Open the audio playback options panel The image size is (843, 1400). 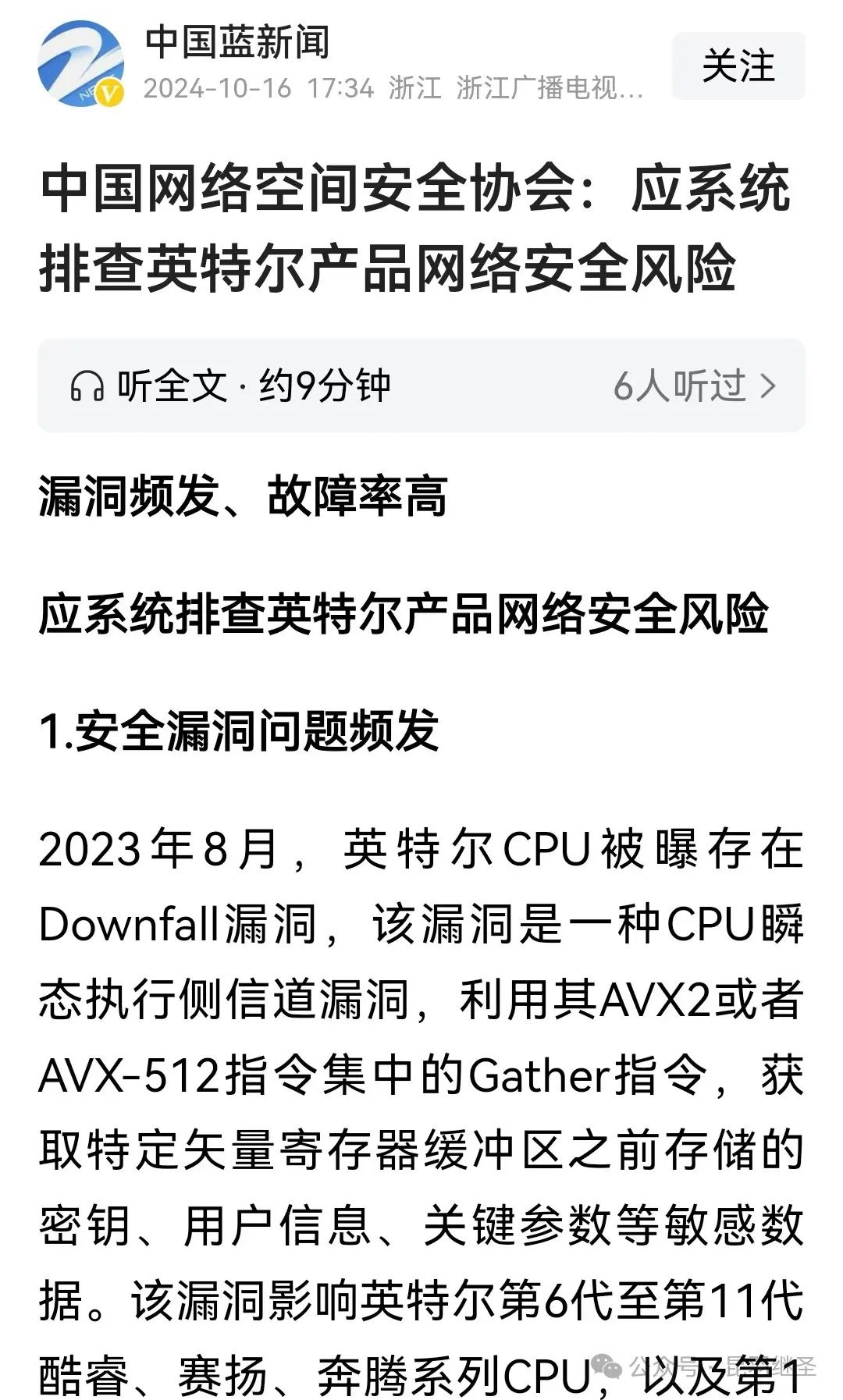pyautogui.click(x=679, y=384)
